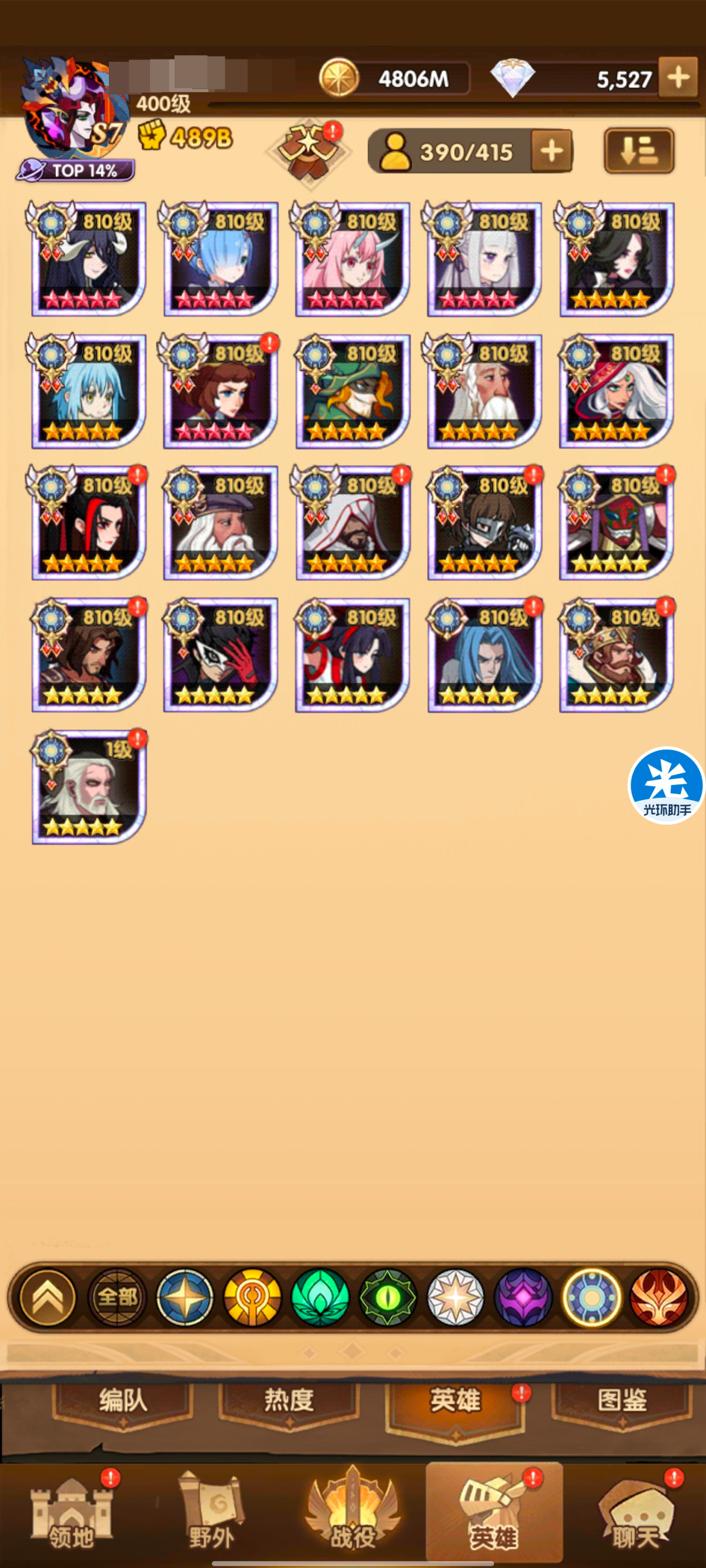The height and width of the screenshot is (1568, 706).
Task: Filter by the green lotus faction
Action: [320, 1296]
